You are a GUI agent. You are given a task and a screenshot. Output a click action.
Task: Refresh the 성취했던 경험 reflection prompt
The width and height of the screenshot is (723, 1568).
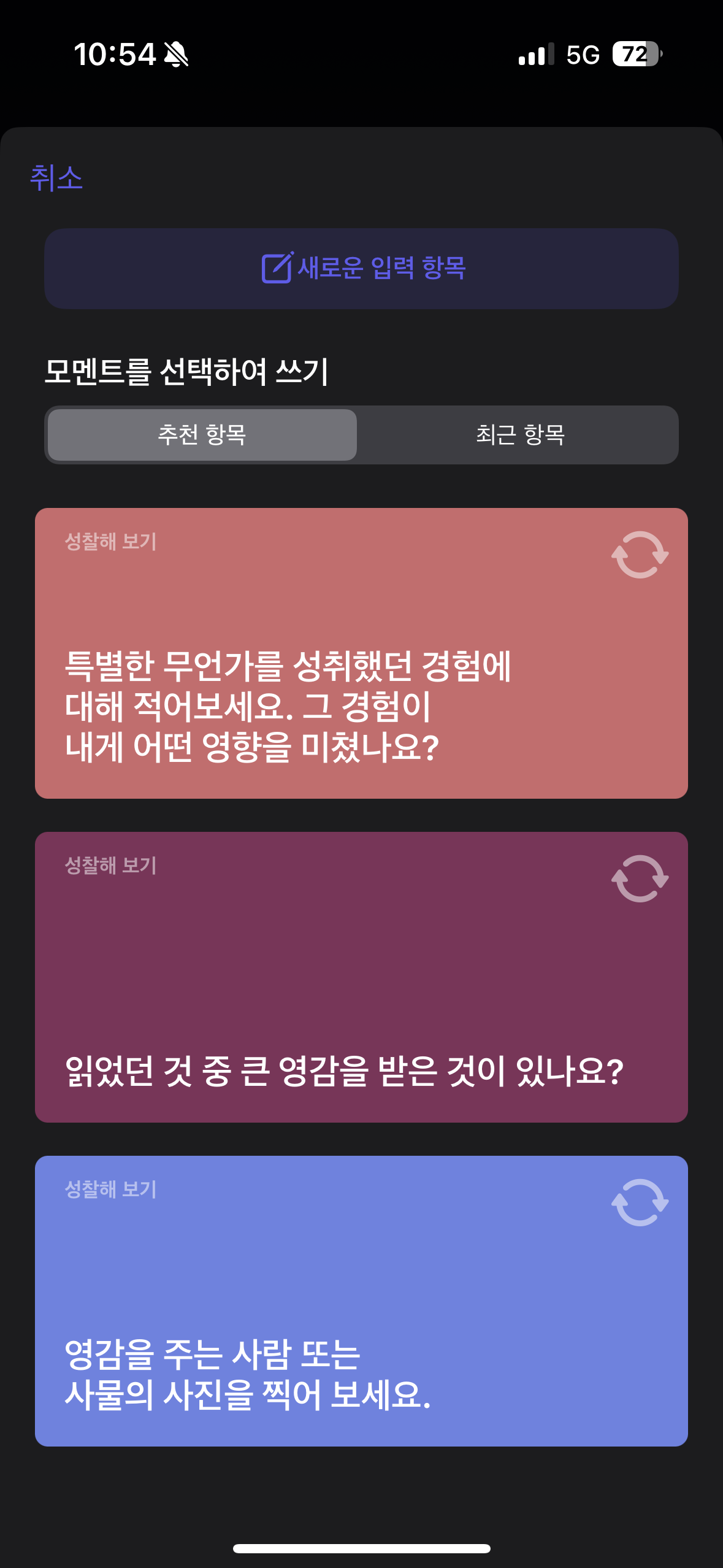click(x=640, y=555)
